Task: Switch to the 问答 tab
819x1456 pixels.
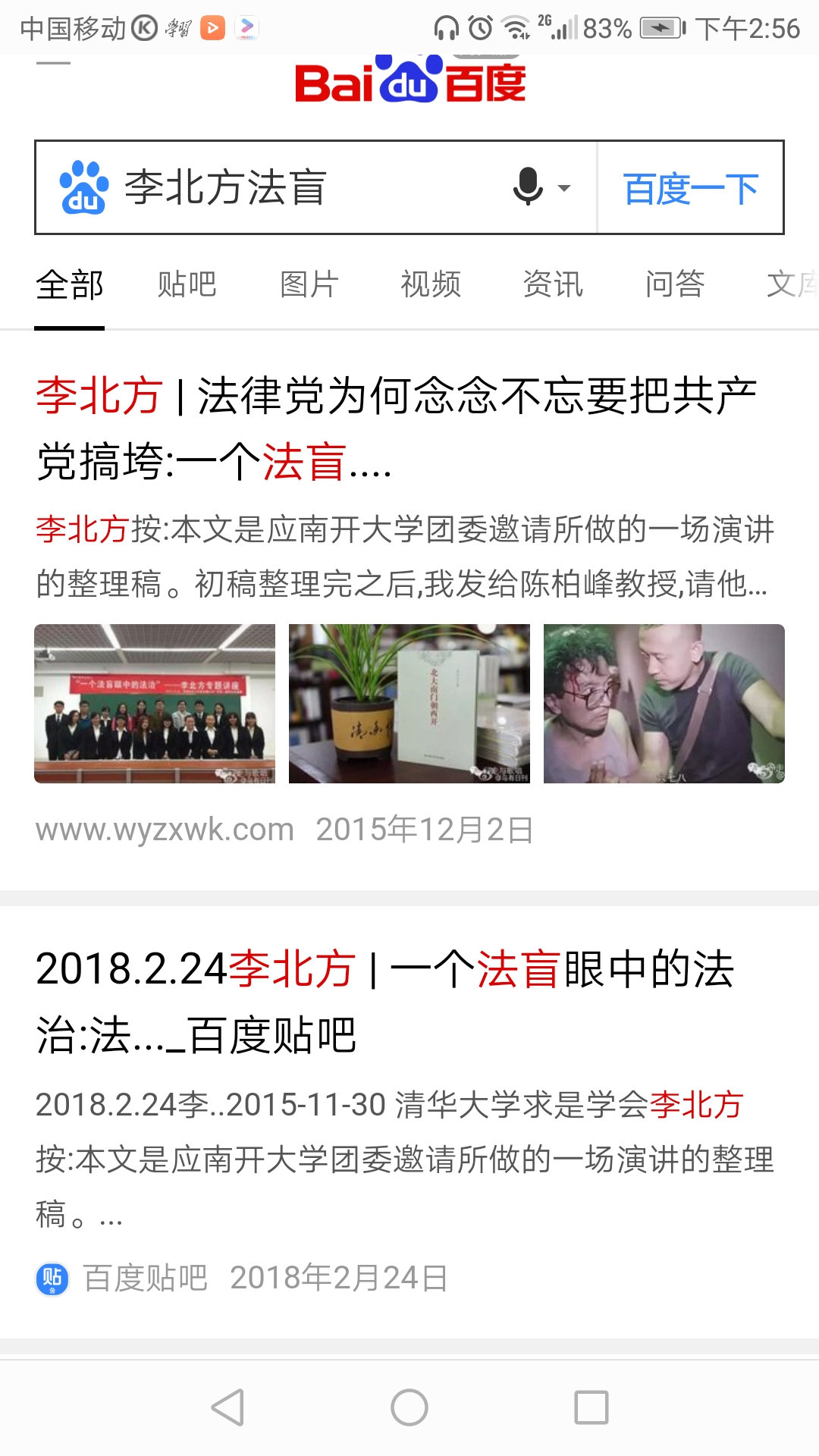Action: pos(675,285)
